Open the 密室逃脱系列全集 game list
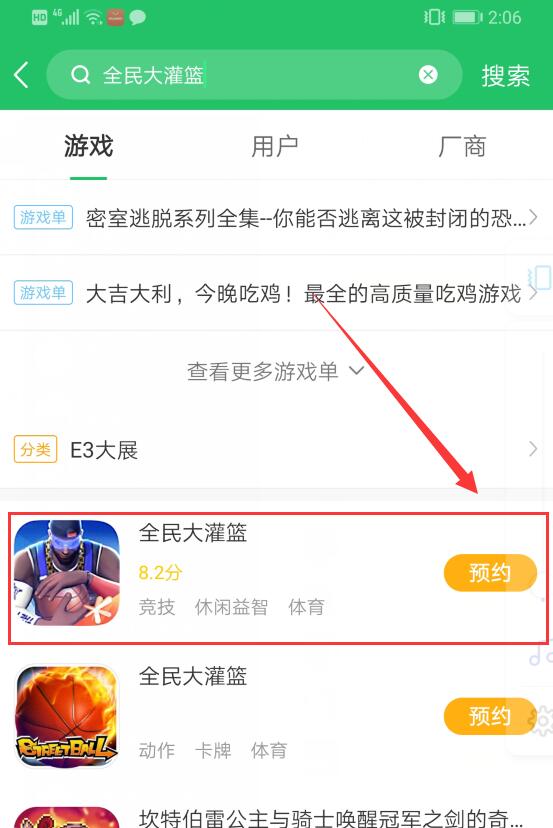Image resolution: width=553 pixels, height=828 pixels. pos(276,218)
